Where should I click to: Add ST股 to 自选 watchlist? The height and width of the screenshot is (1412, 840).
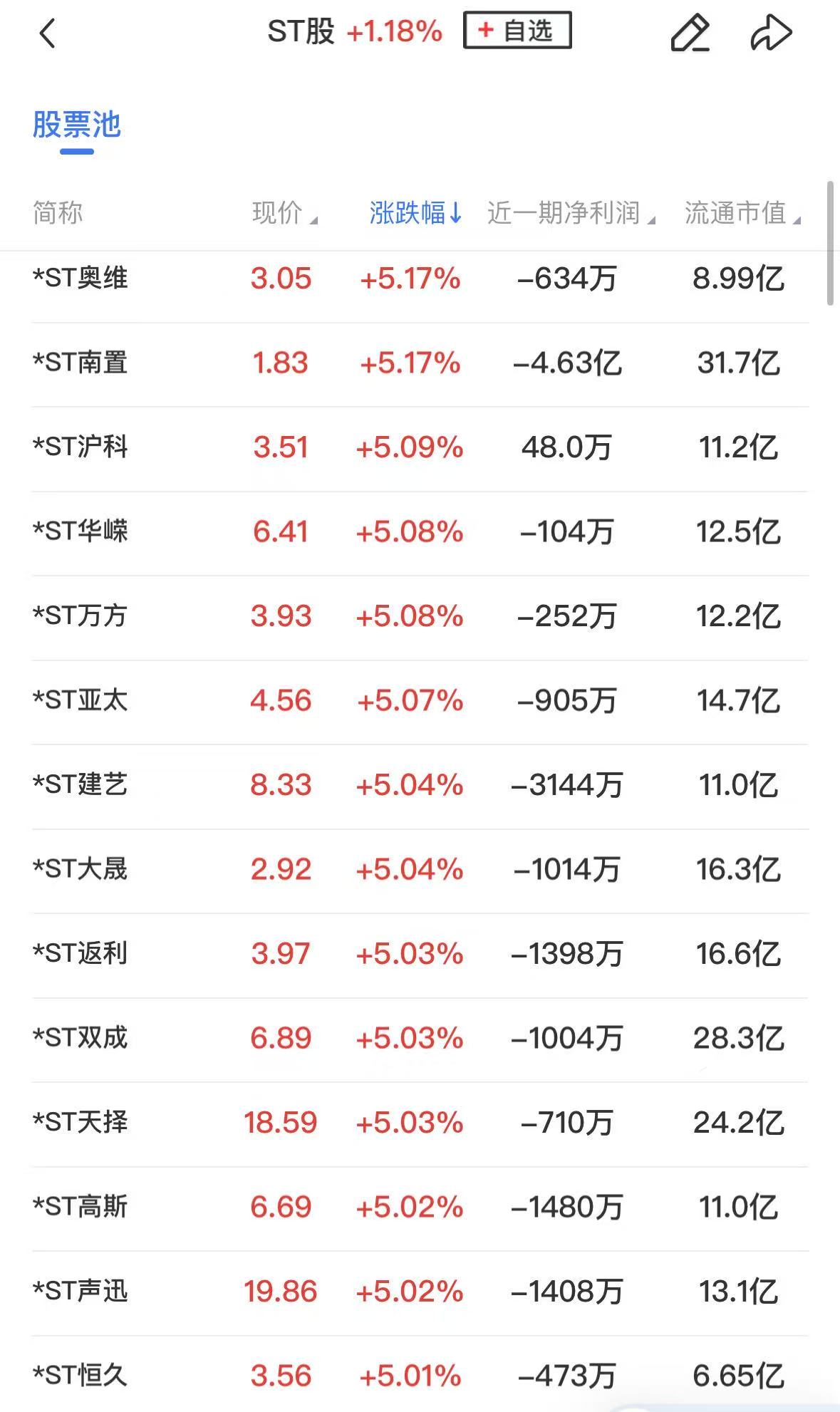click(x=517, y=31)
